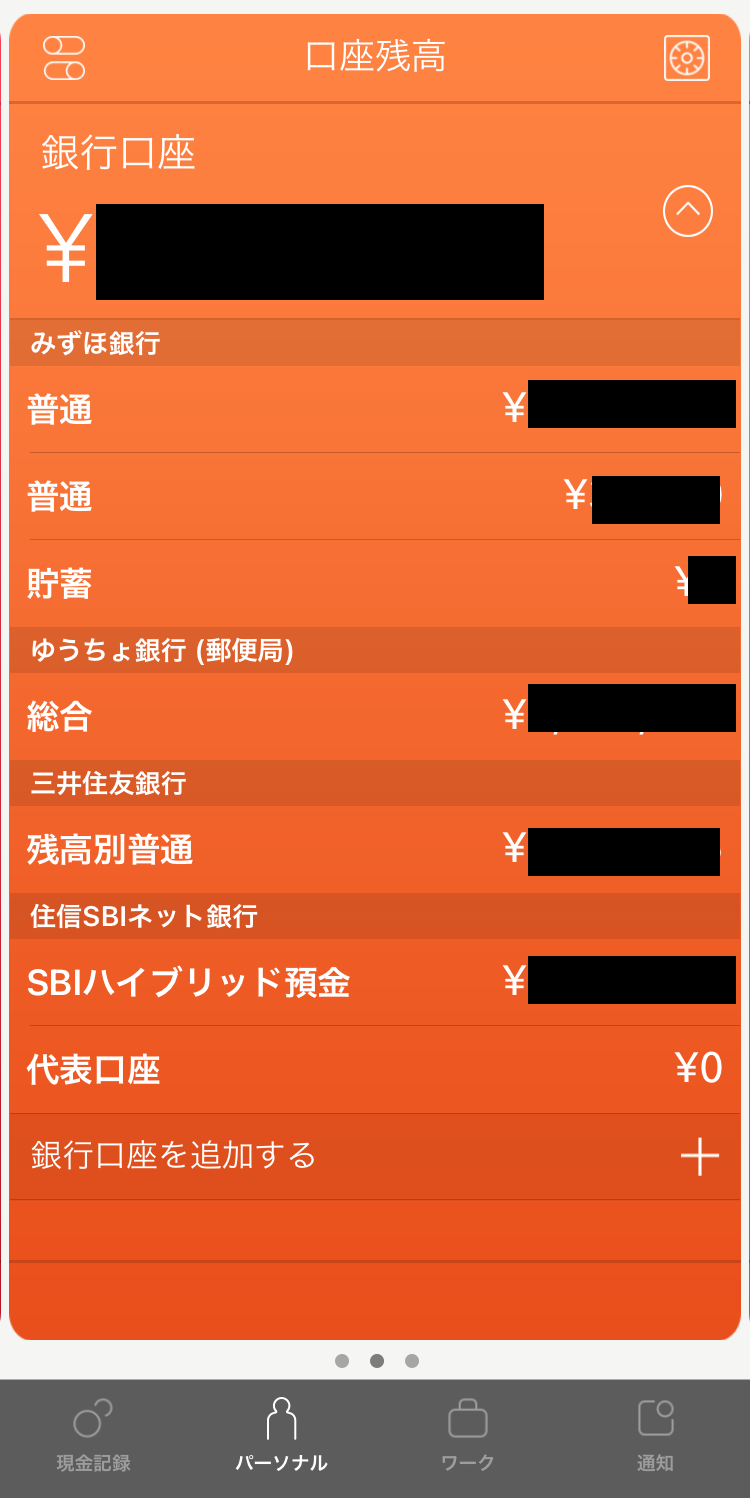Viewport: 750px width, 1498px height.
Task: Switch to the ワーク tab
Action: pos(468,1436)
